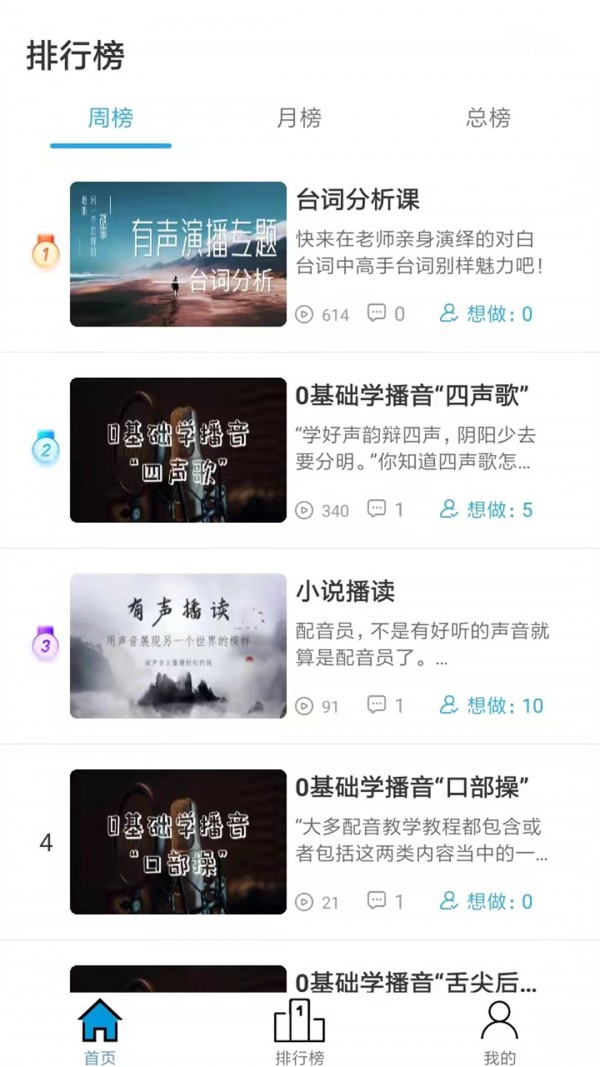Viewport: 600px width, 1067px height.
Task: Tap 想做 on the “四声歌” course
Action: click(487, 510)
